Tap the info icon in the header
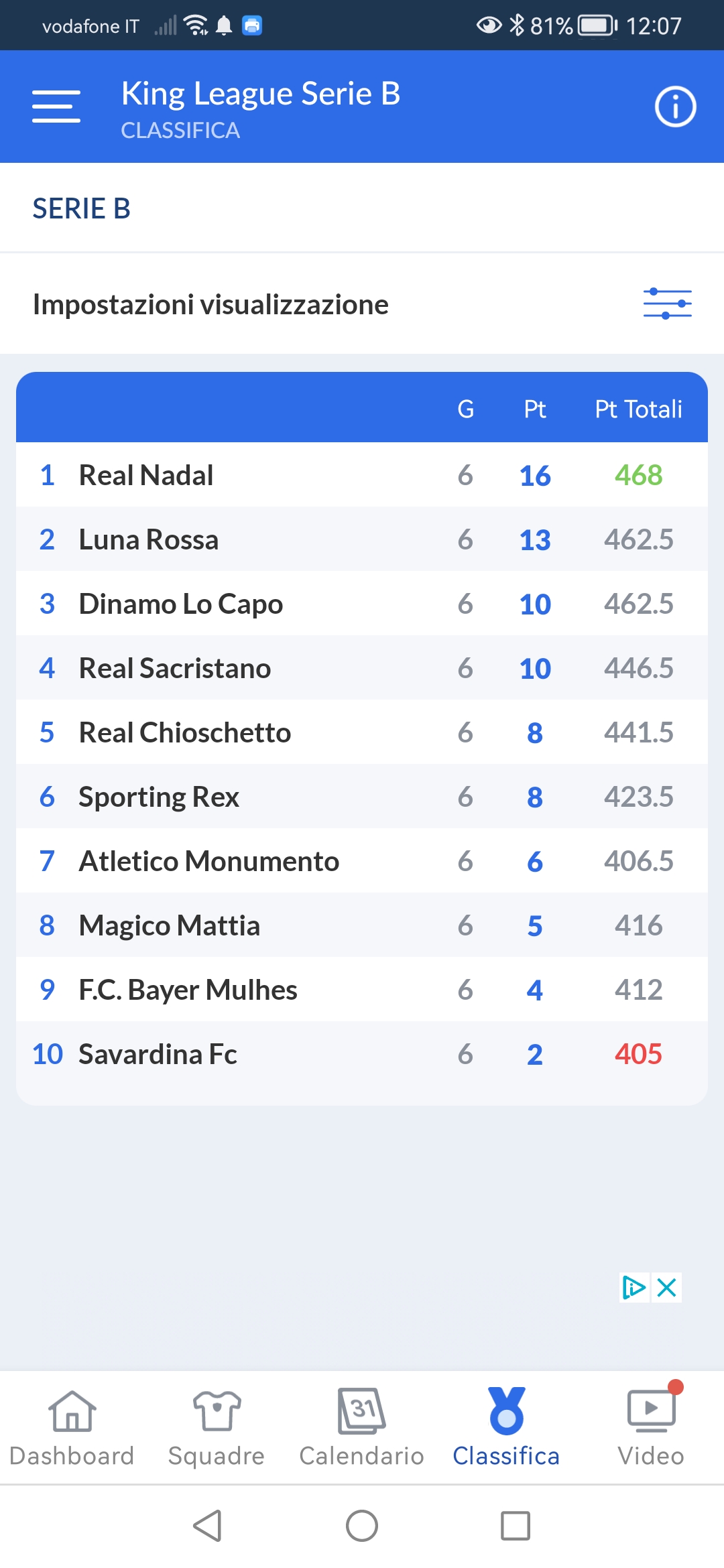This screenshot has width=724, height=1568. [674, 106]
